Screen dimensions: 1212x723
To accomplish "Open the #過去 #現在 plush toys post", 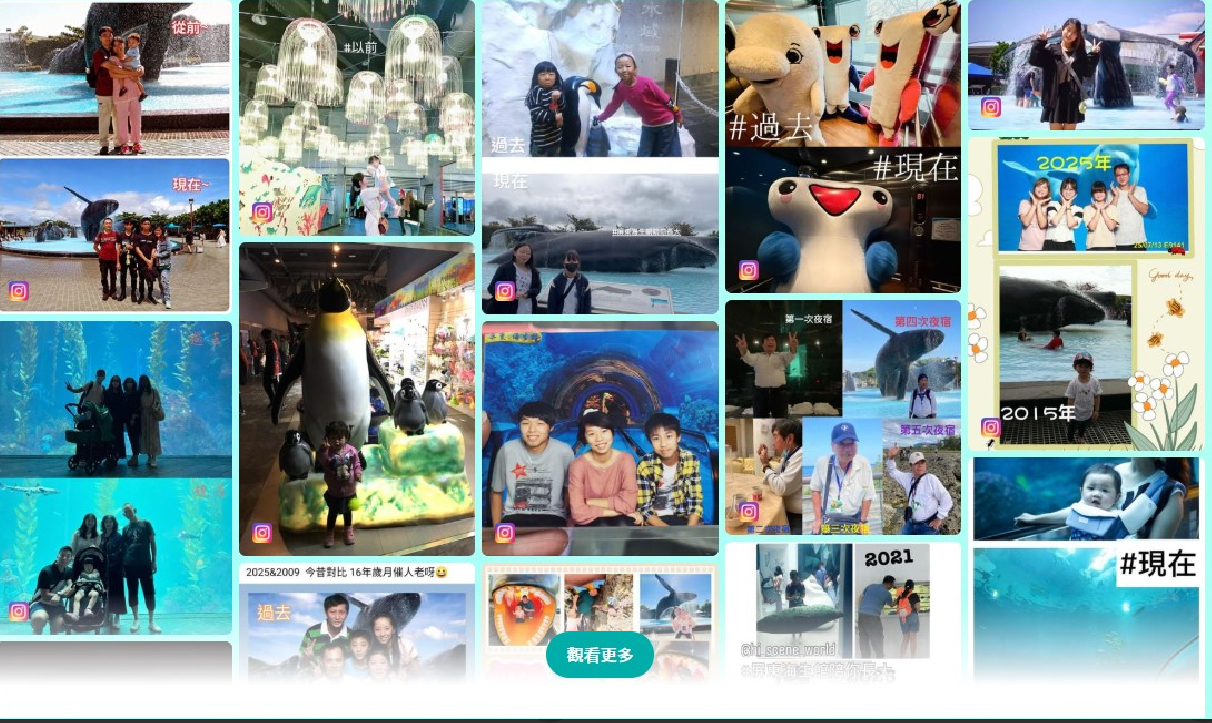I will point(842,146).
